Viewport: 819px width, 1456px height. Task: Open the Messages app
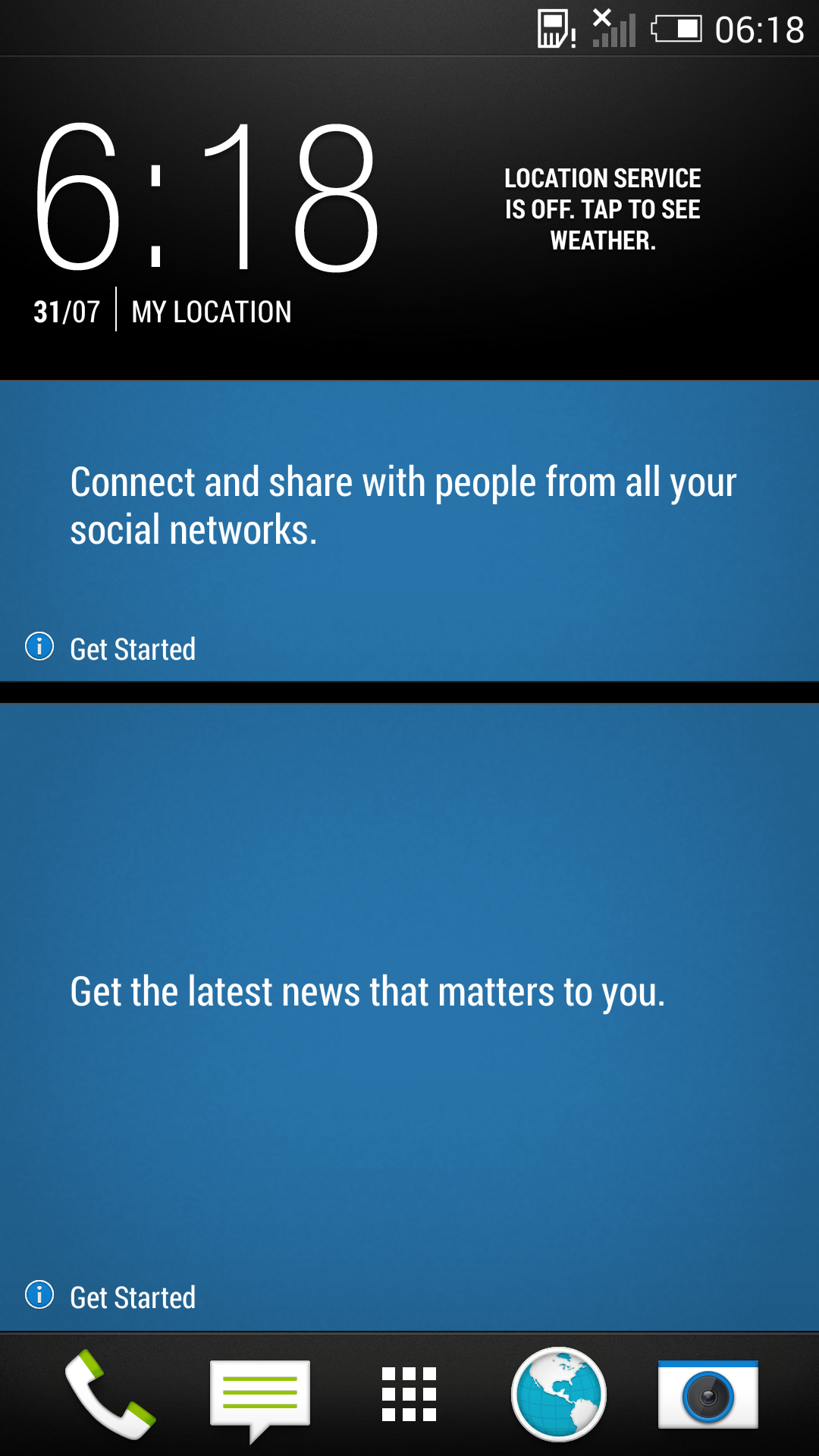tap(259, 1395)
